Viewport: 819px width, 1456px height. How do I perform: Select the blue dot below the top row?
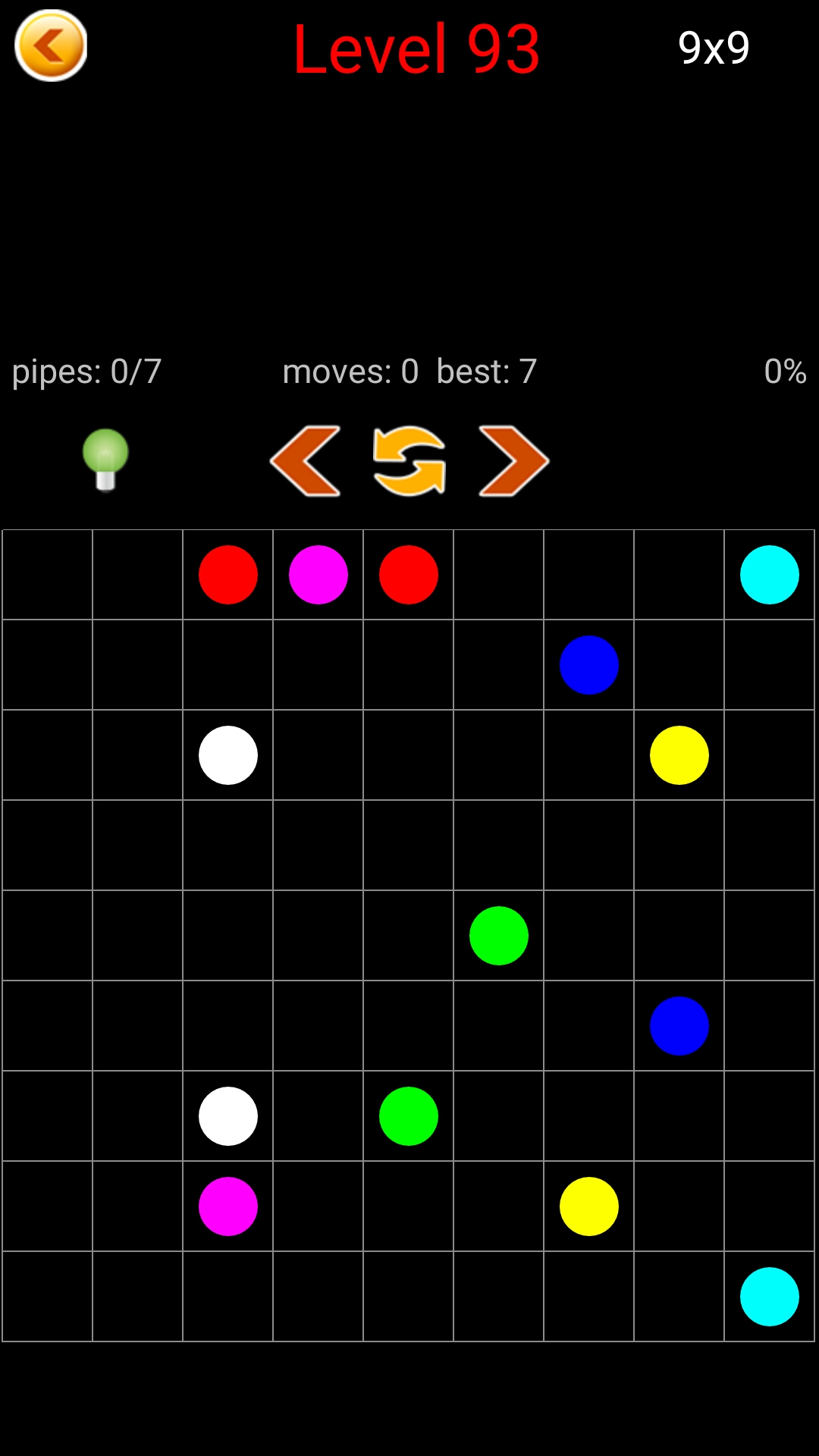point(589,665)
